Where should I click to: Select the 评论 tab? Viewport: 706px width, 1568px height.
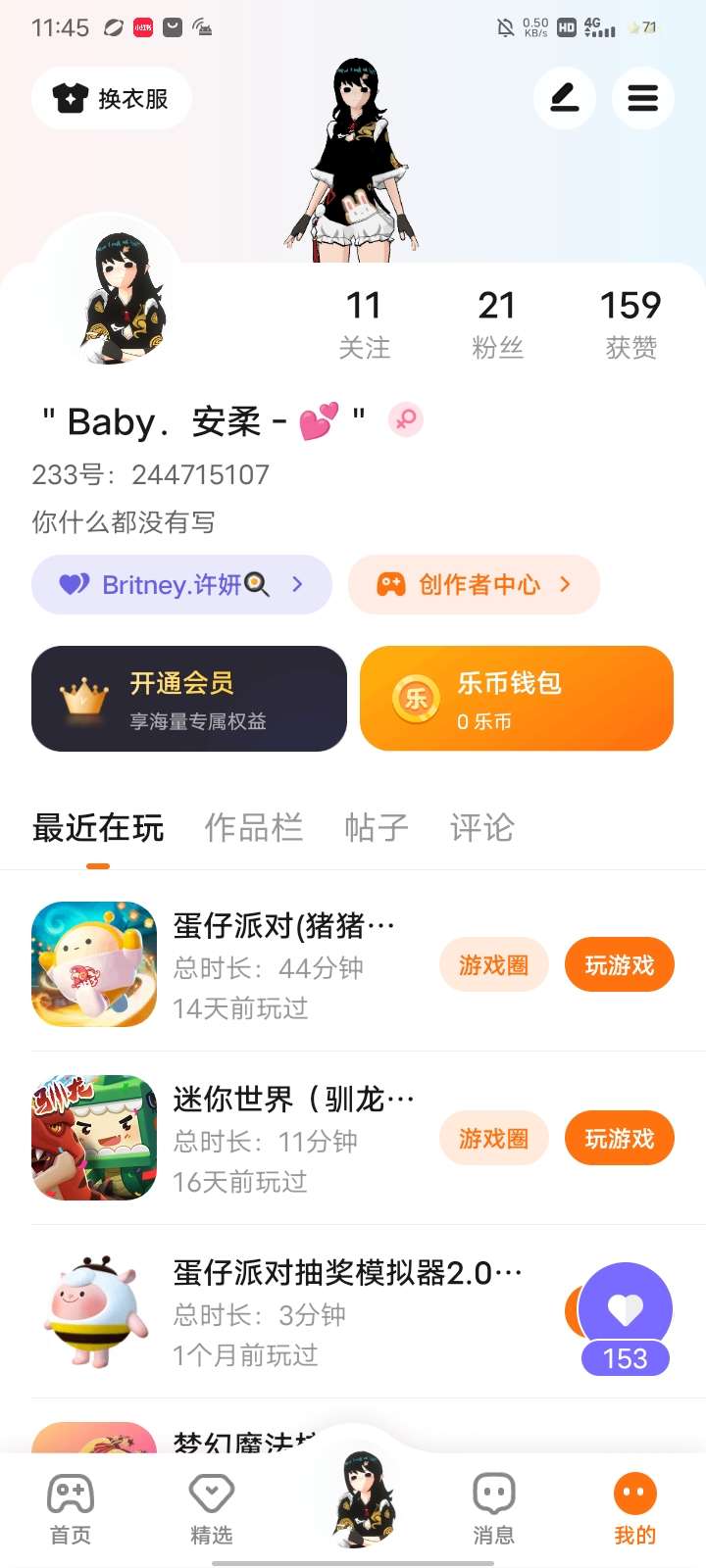(x=481, y=828)
